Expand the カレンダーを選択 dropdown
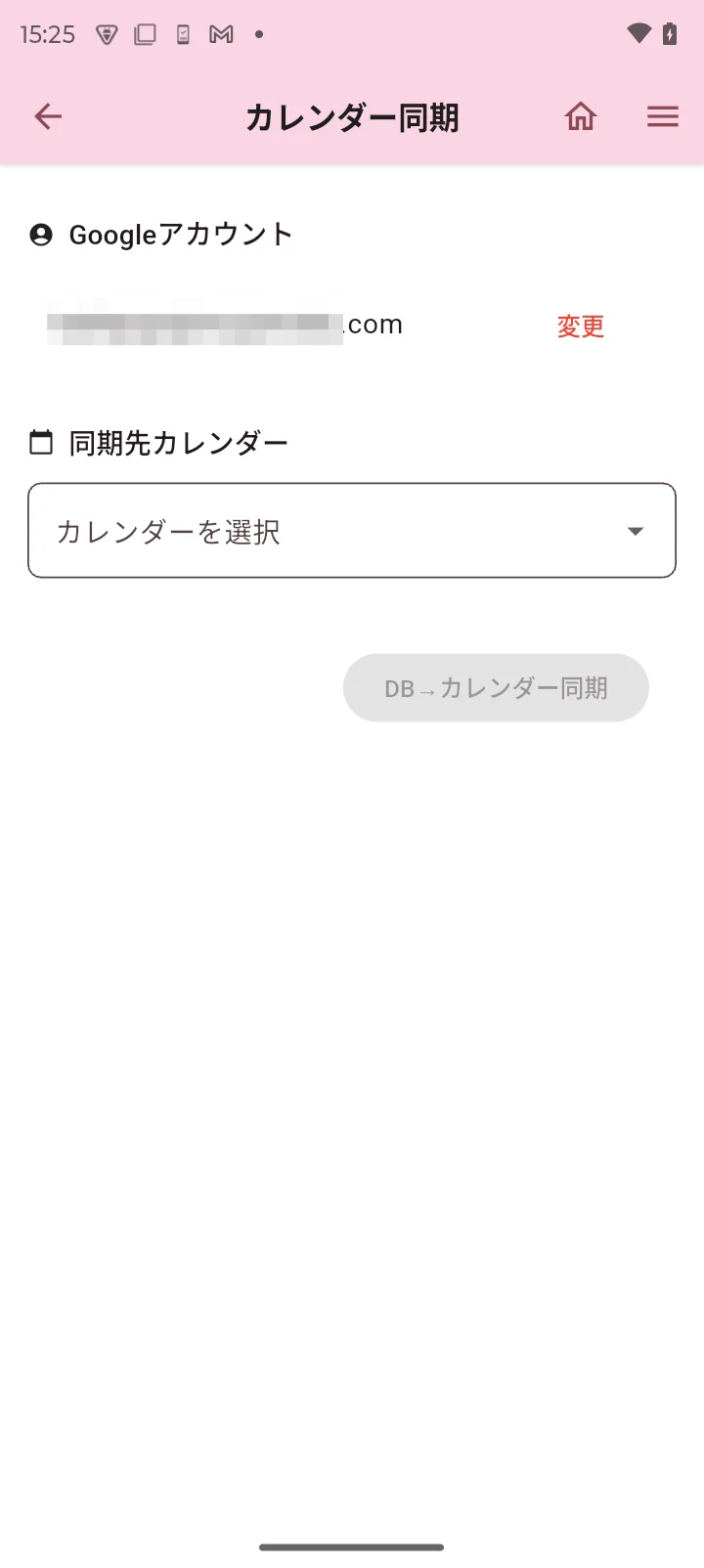Viewport: 704px width, 1568px height. (x=352, y=531)
